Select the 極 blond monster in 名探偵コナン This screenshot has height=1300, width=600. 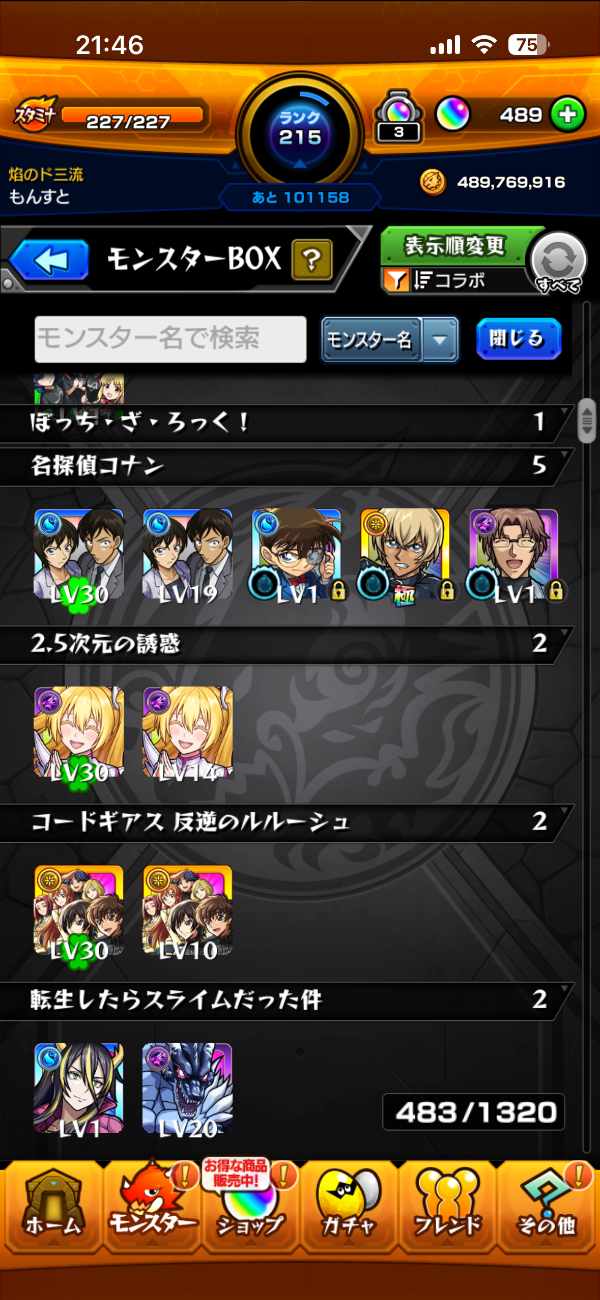pyautogui.click(x=405, y=554)
